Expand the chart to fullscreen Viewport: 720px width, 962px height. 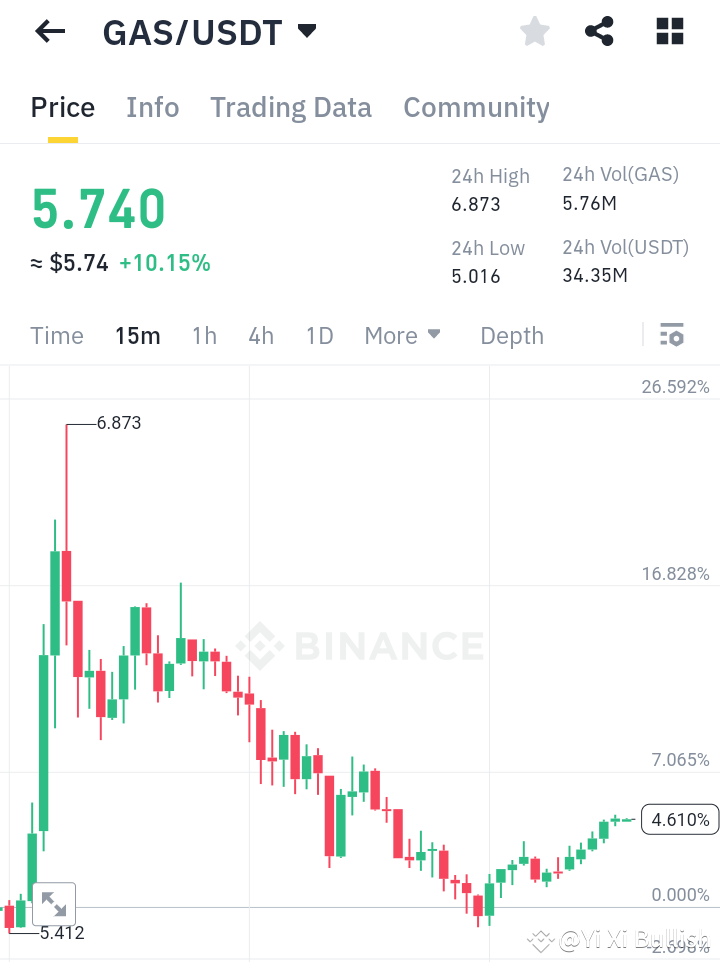55,903
